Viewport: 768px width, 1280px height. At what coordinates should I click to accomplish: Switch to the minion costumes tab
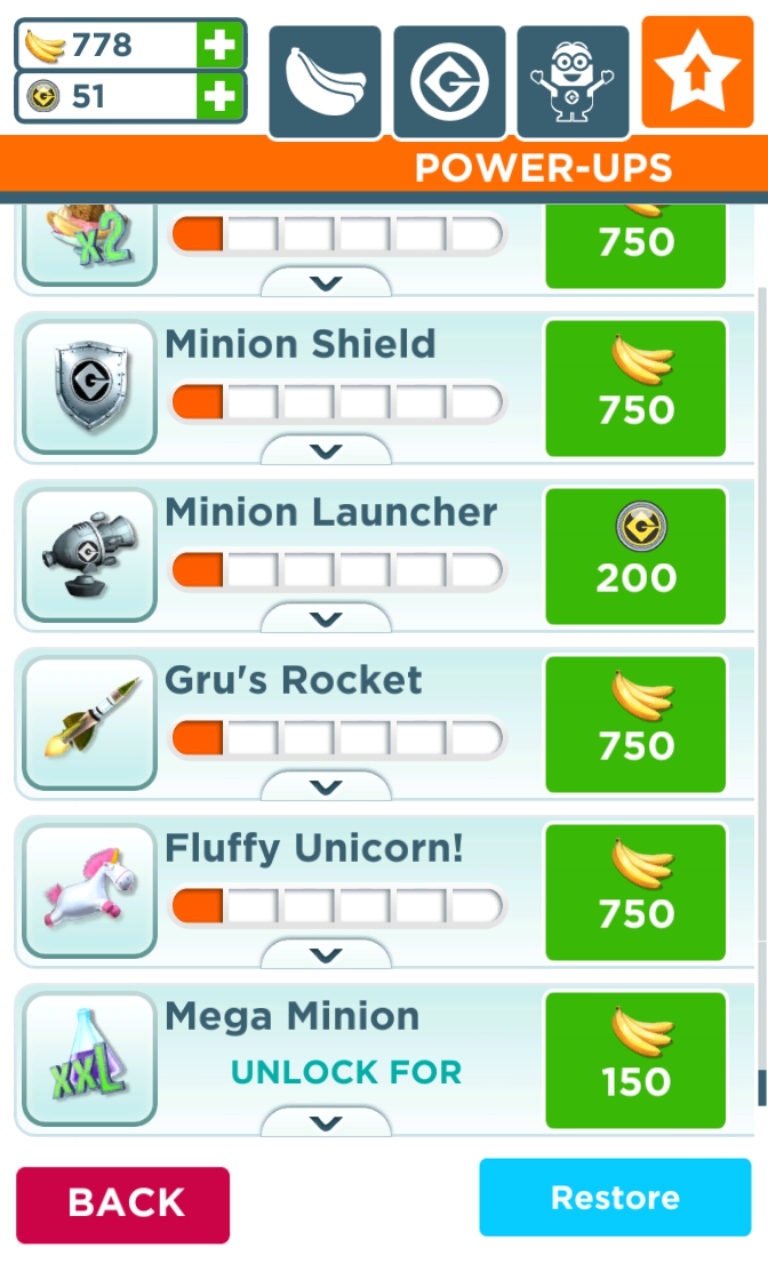point(573,82)
